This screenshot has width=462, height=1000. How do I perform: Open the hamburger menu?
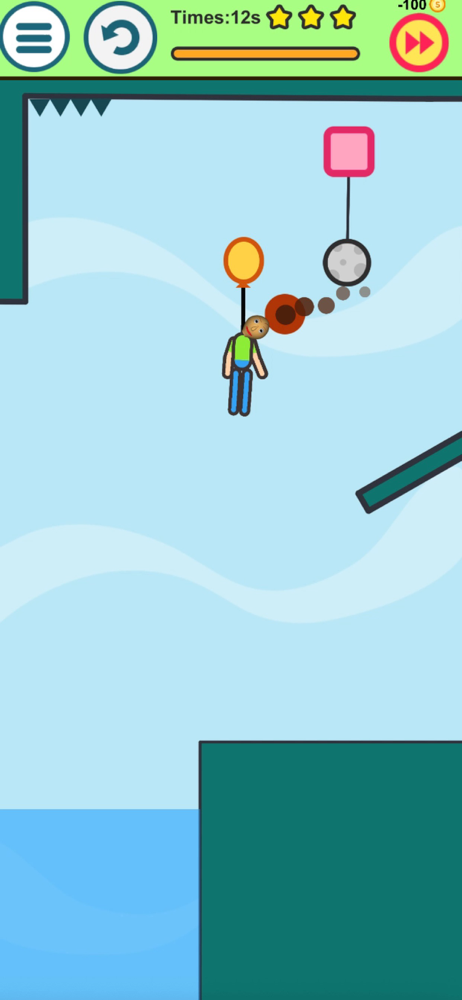pyautogui.click(x=34, y=37)
